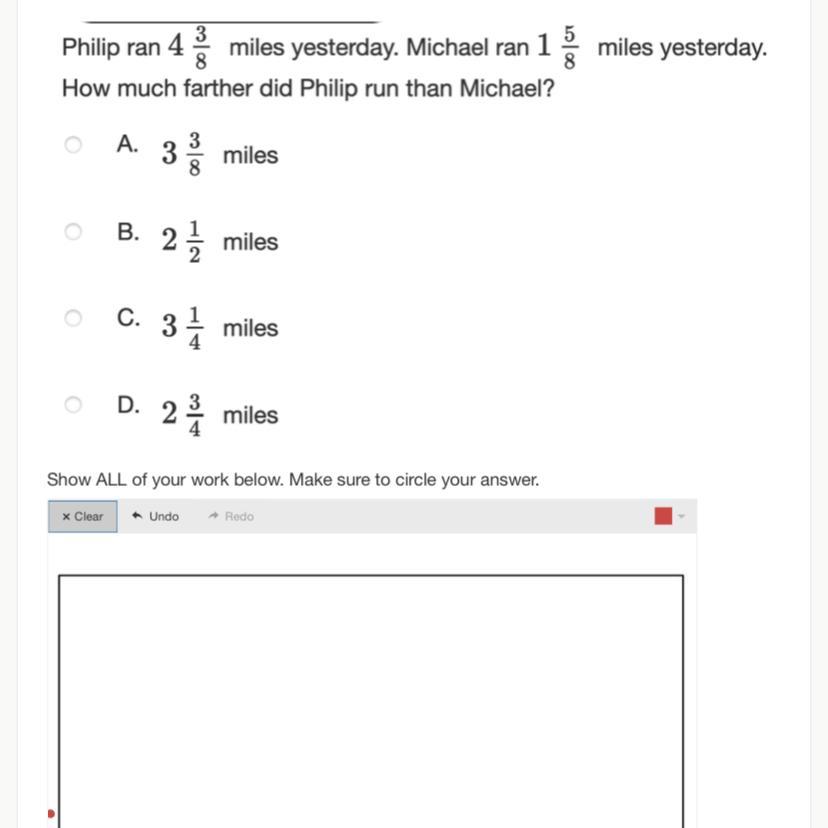Clear the drawing canvas

coord(83,517)
